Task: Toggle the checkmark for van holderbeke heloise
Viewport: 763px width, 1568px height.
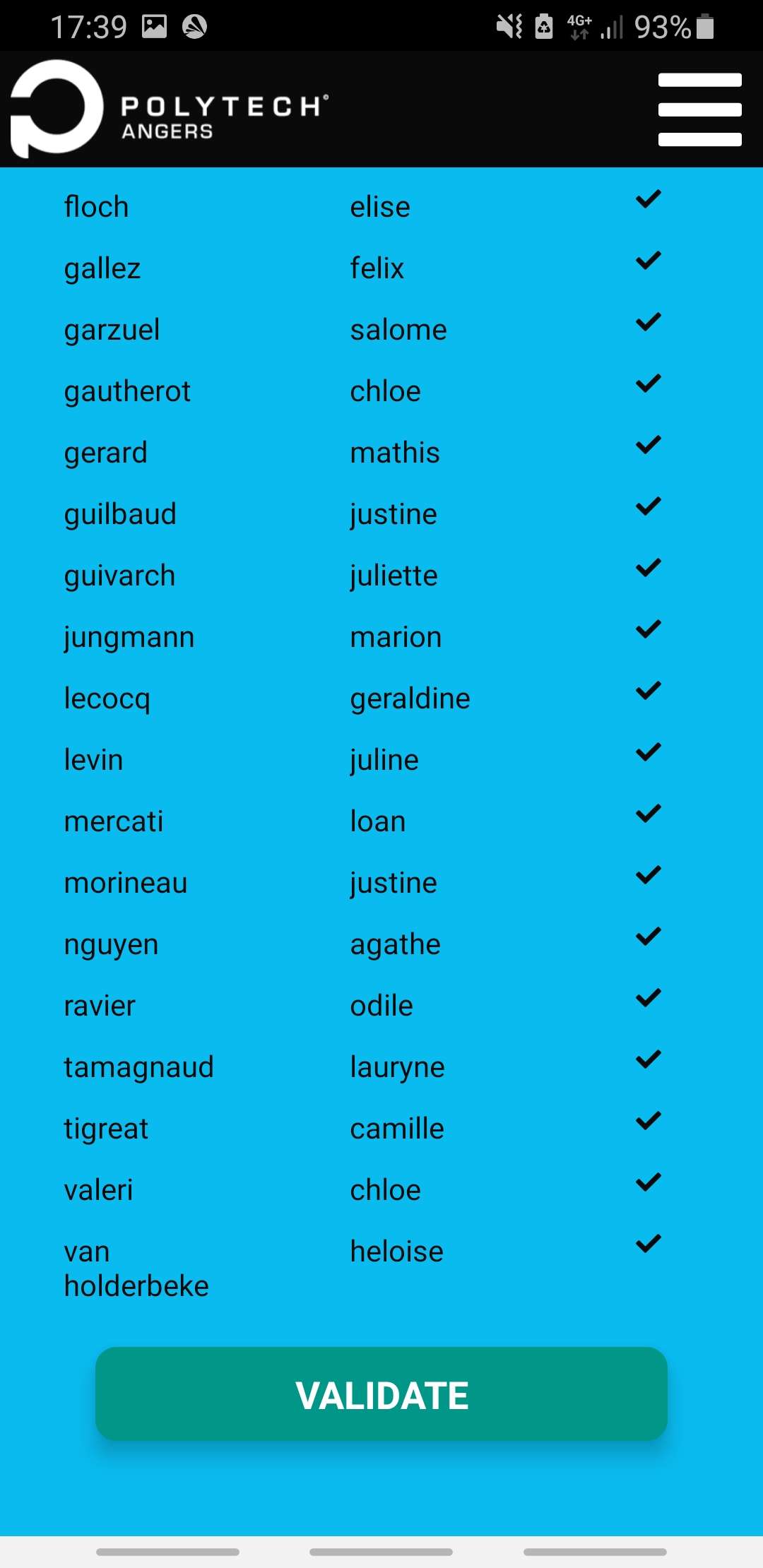Action: point(648,1245)
